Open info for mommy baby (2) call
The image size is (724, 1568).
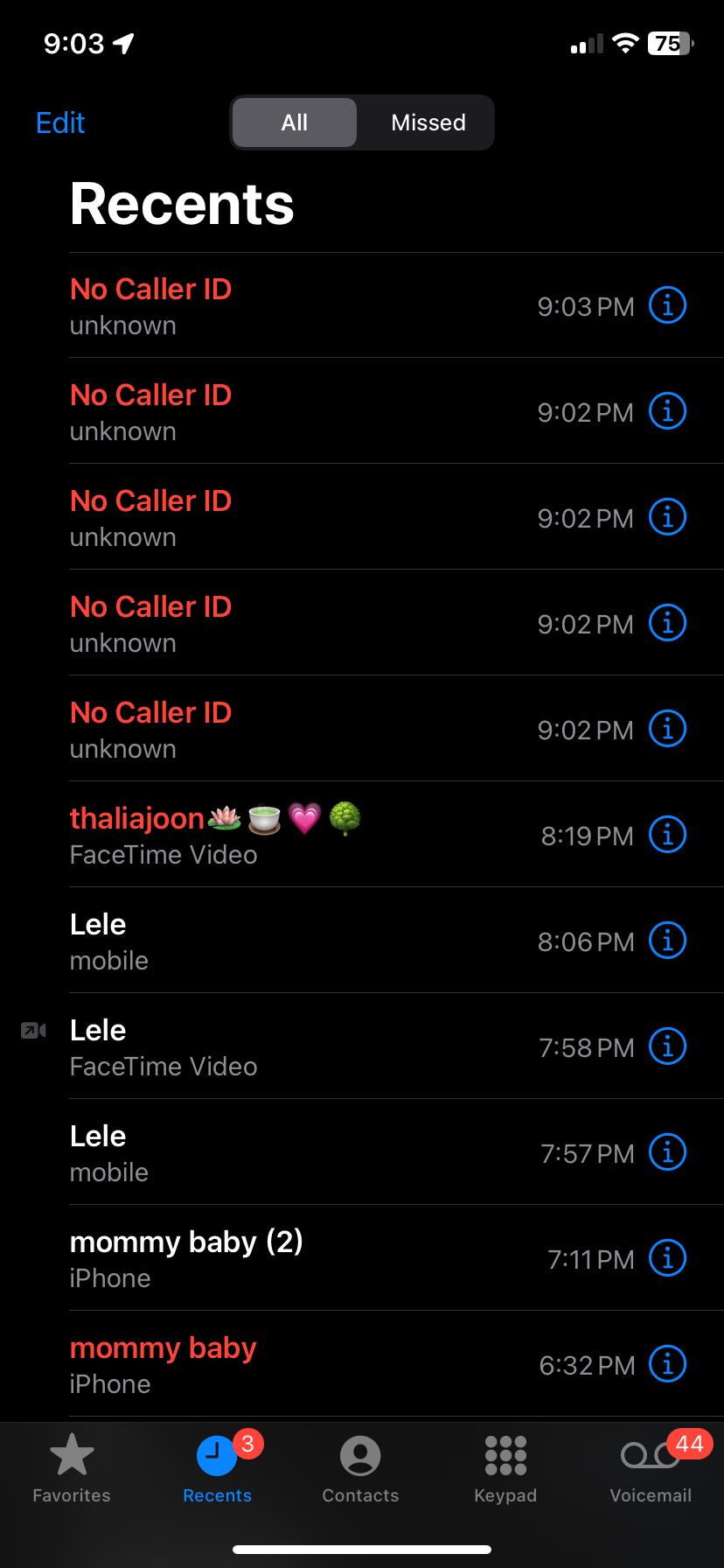coord(667,1258)
